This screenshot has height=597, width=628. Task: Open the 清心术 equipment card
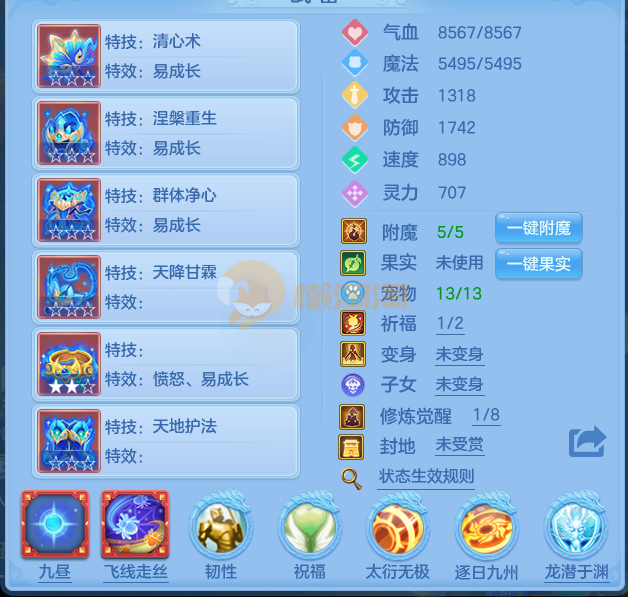[x=166, y=55]
